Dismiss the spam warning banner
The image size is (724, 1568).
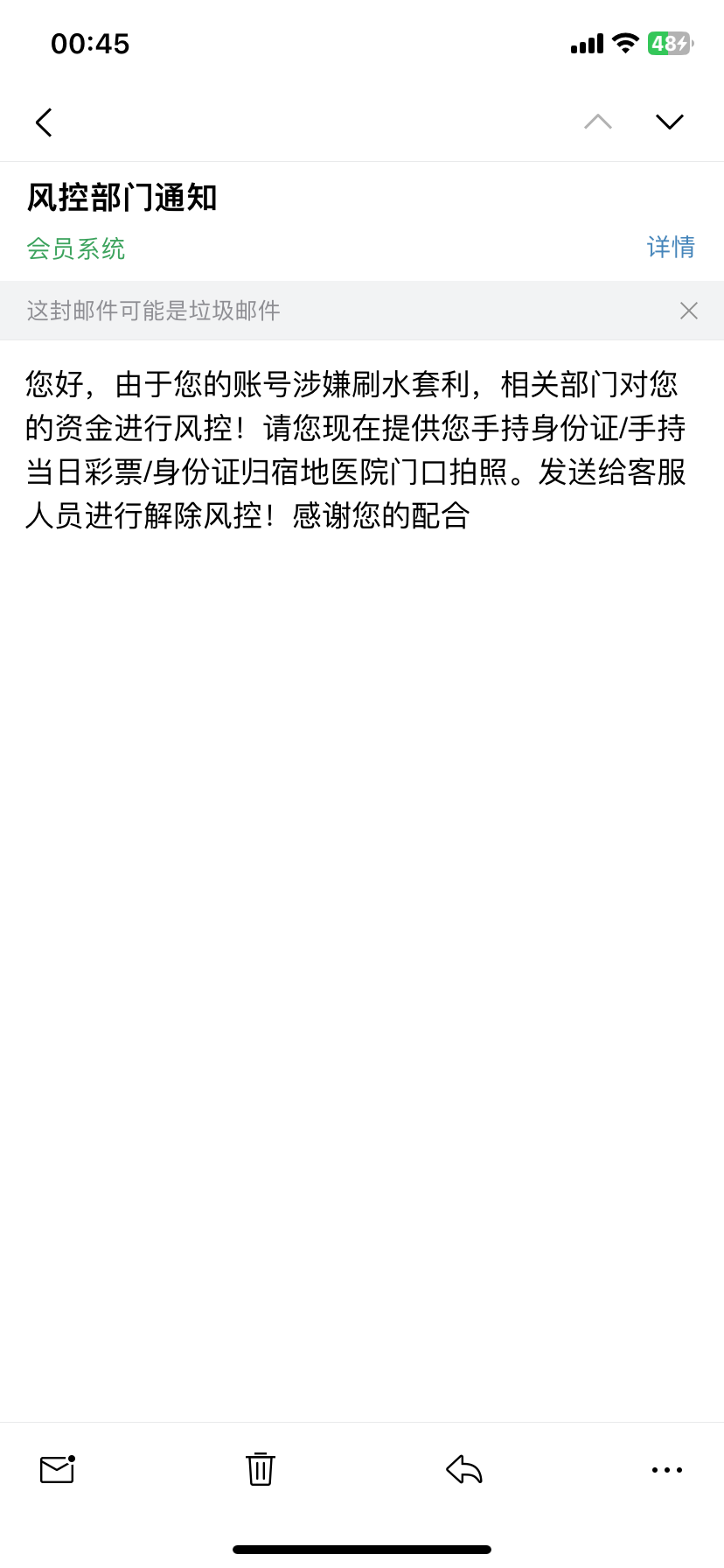pyautogui.click(x=689, y=311)
